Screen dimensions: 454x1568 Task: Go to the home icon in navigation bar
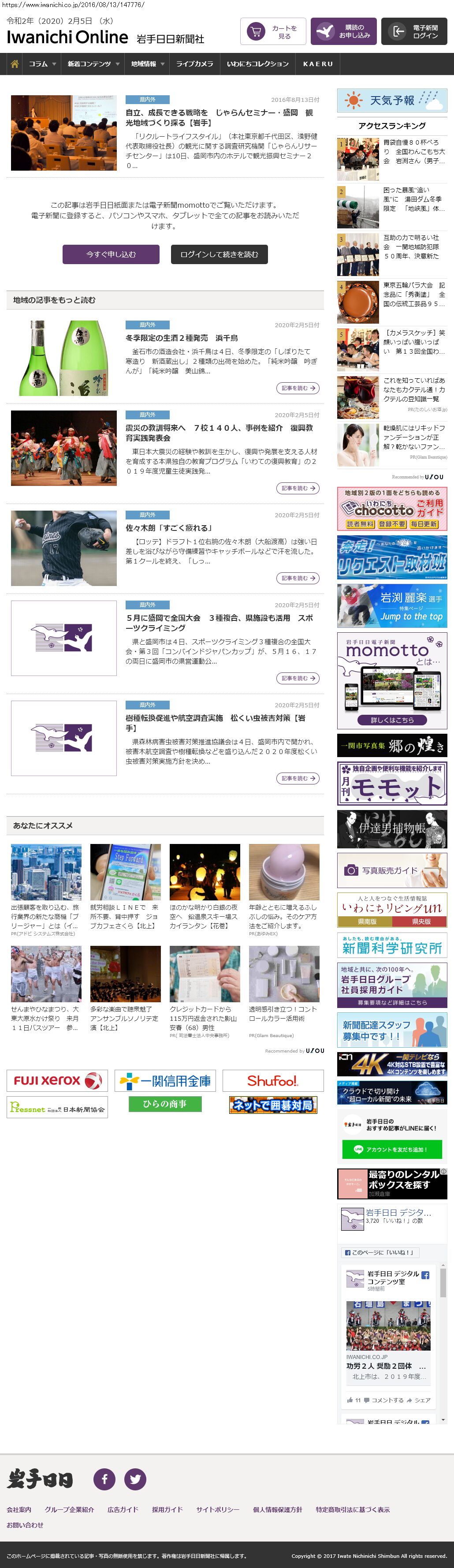click(15, 64)
